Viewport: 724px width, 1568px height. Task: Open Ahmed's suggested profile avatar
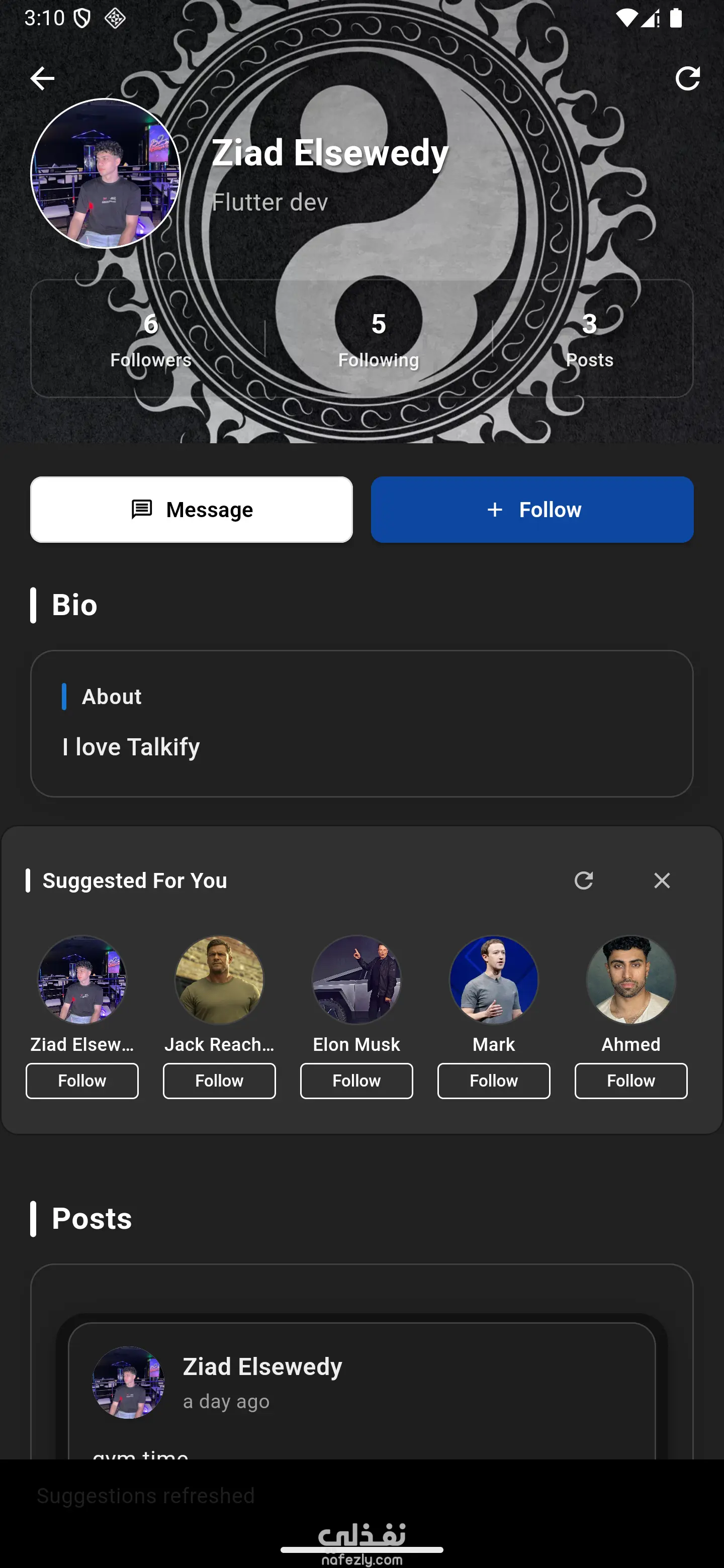pos(630,980)
